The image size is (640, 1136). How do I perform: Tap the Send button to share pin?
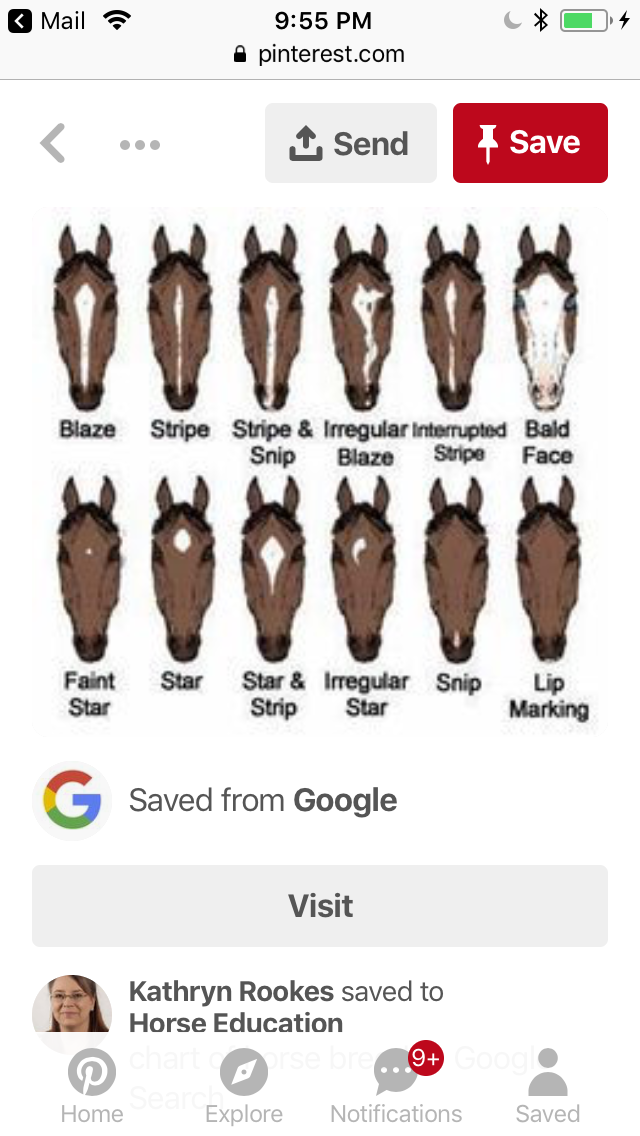[350, 144]
